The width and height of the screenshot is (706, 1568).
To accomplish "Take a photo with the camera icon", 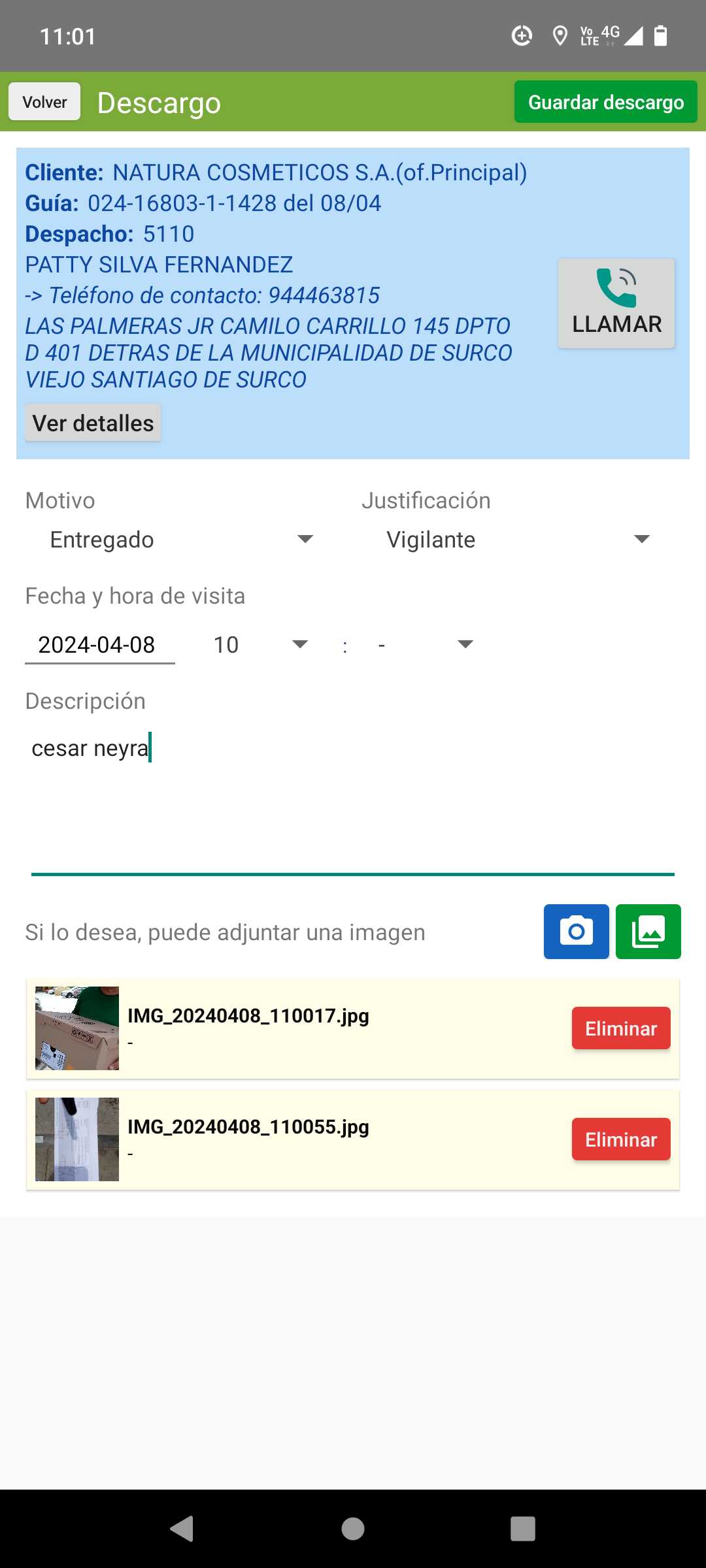I will (x=576, y=932).
